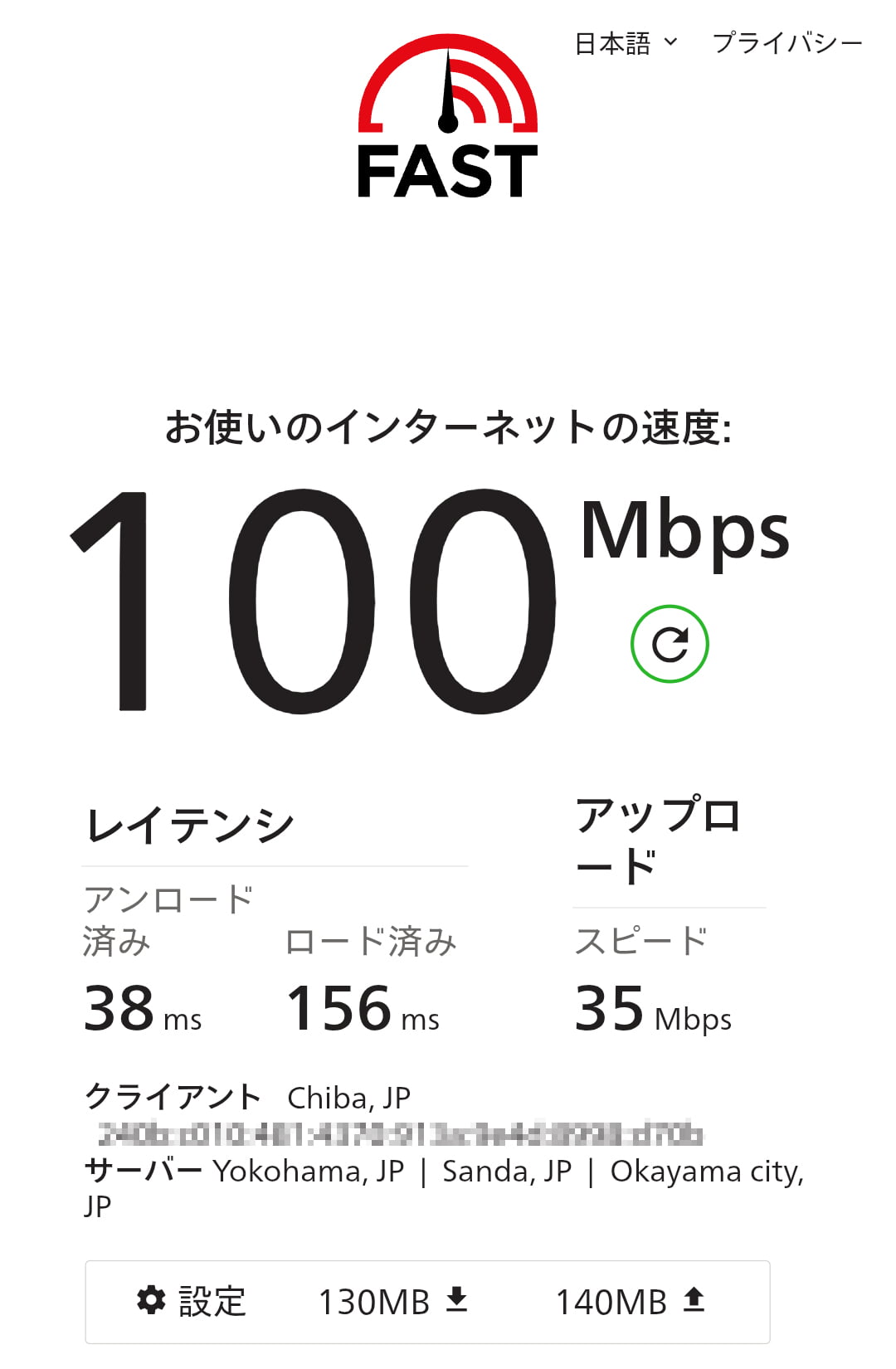
Task: Expand the language selector chevron
Action: pyautogui.click(x=672, y=41)
